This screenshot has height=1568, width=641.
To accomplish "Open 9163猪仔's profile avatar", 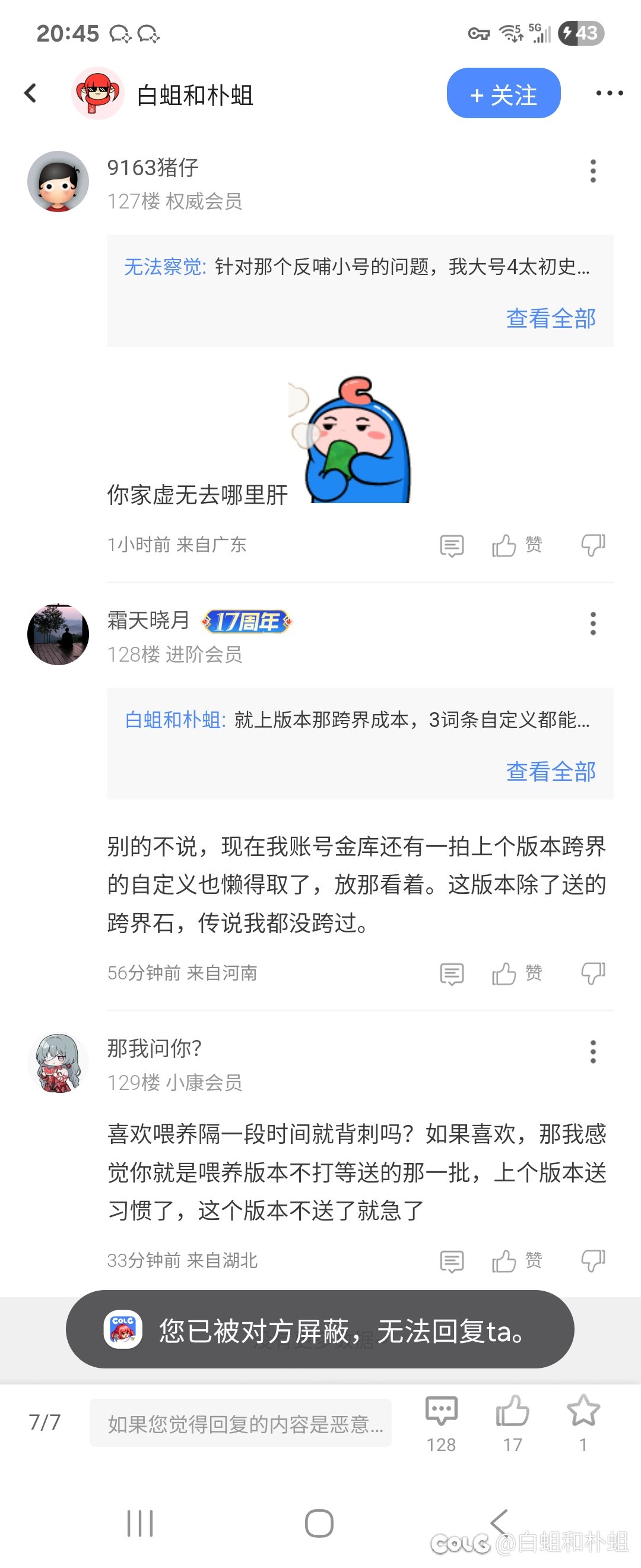I will coord(58,181).
